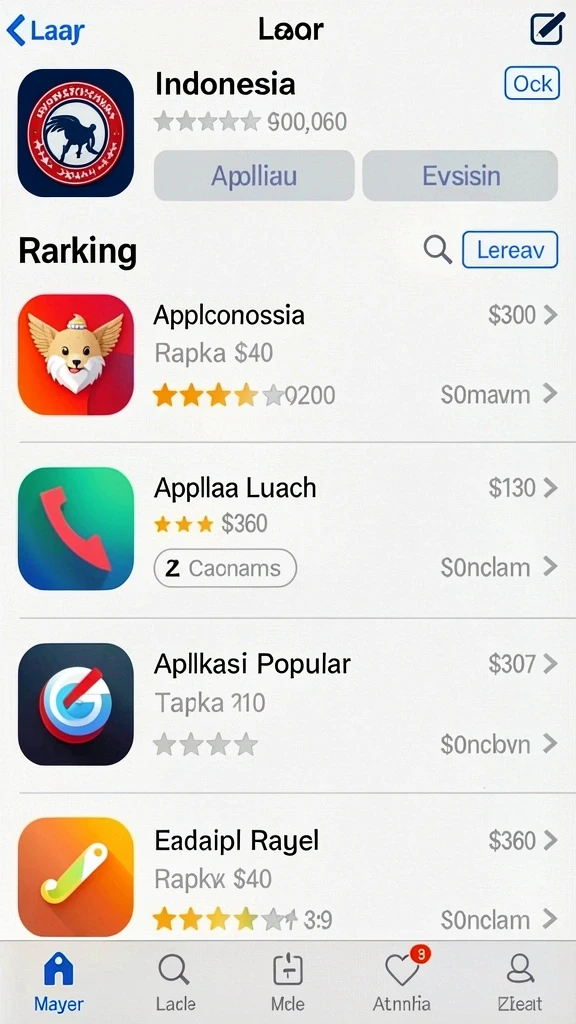Tap the Ock button beside Indonesia

(x=532, y=84)
